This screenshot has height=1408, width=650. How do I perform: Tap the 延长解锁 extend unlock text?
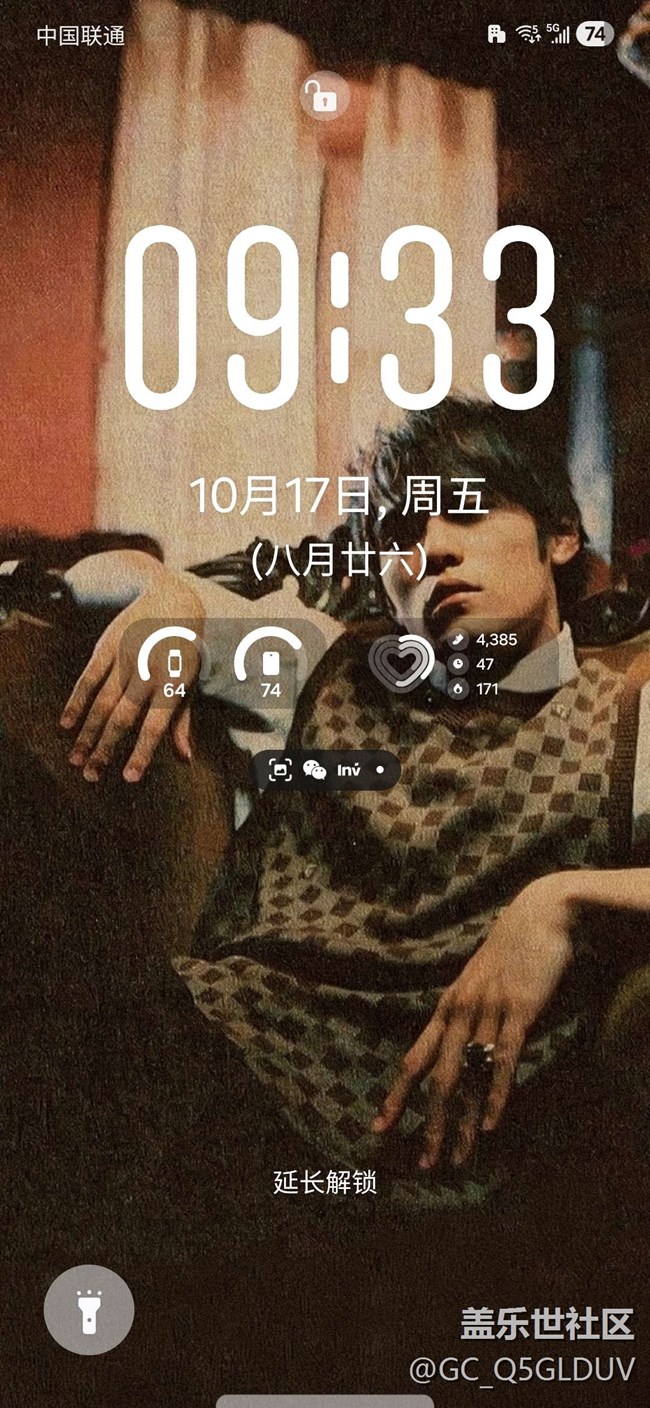point(325,1182)
